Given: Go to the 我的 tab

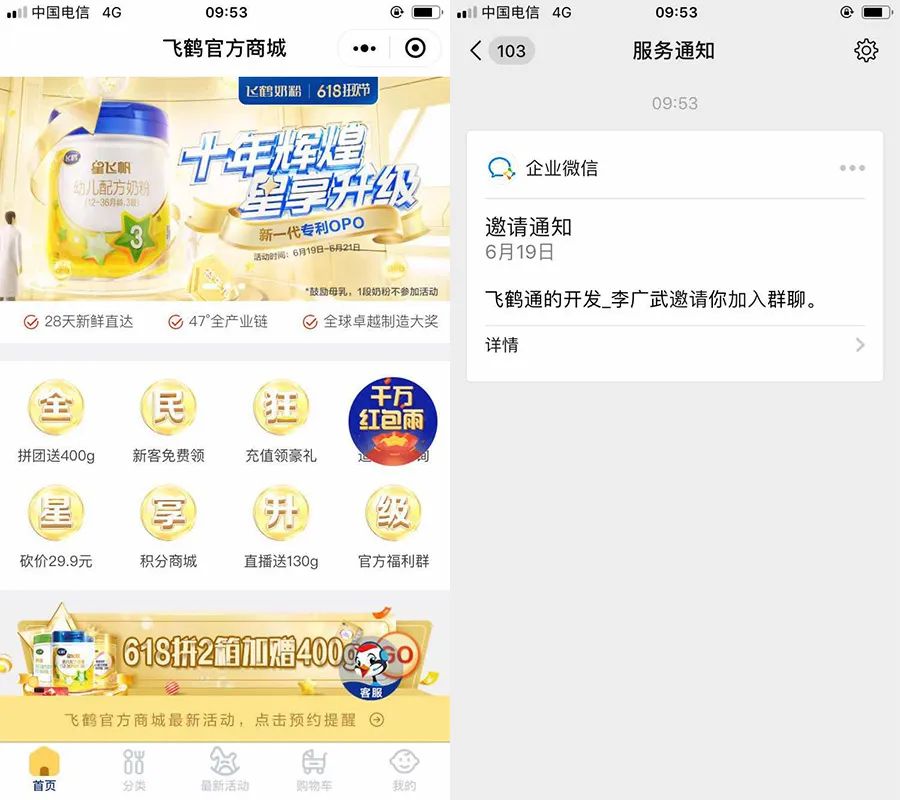Looking at the screenshot, I should (404, 770).
